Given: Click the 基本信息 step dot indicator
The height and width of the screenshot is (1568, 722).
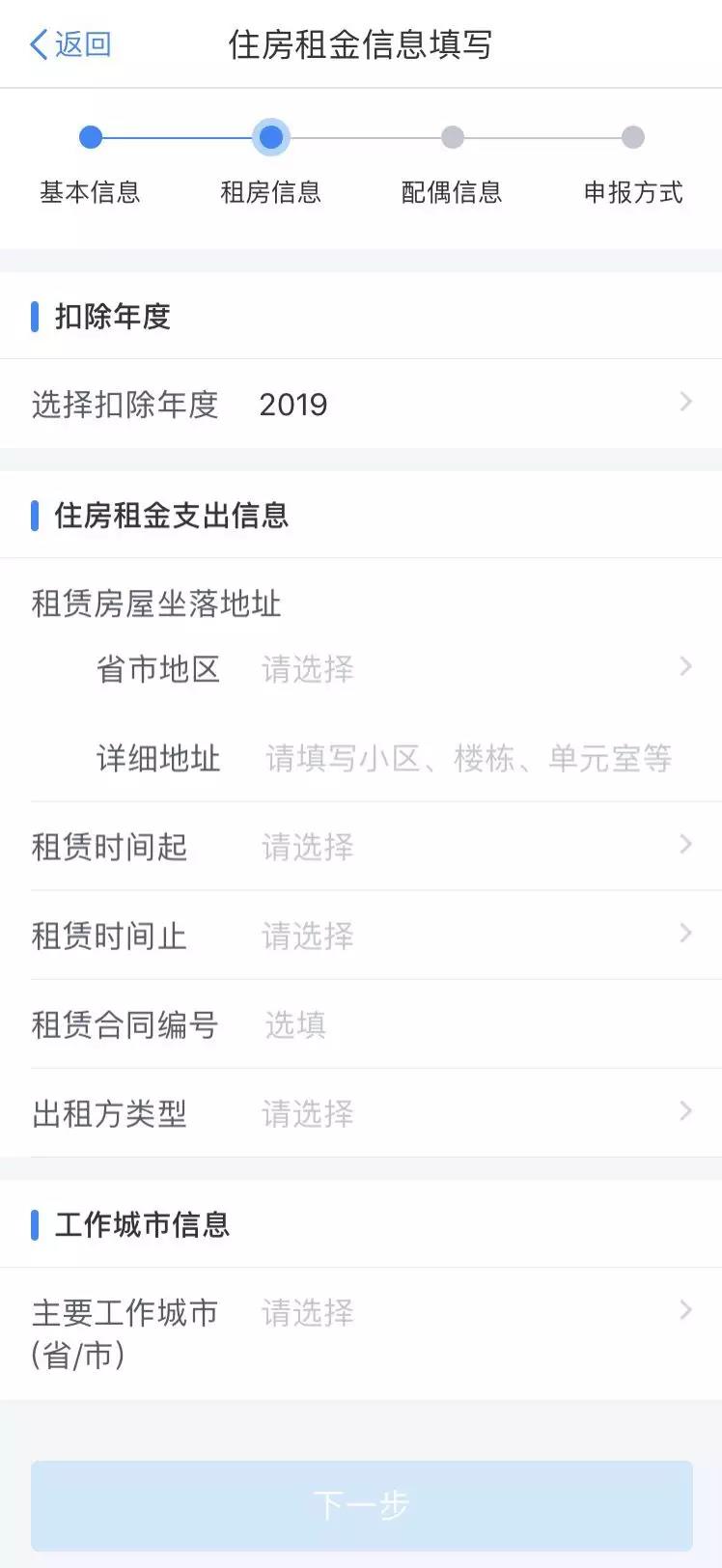Looking at the screenshot, I should coord(91,137).
